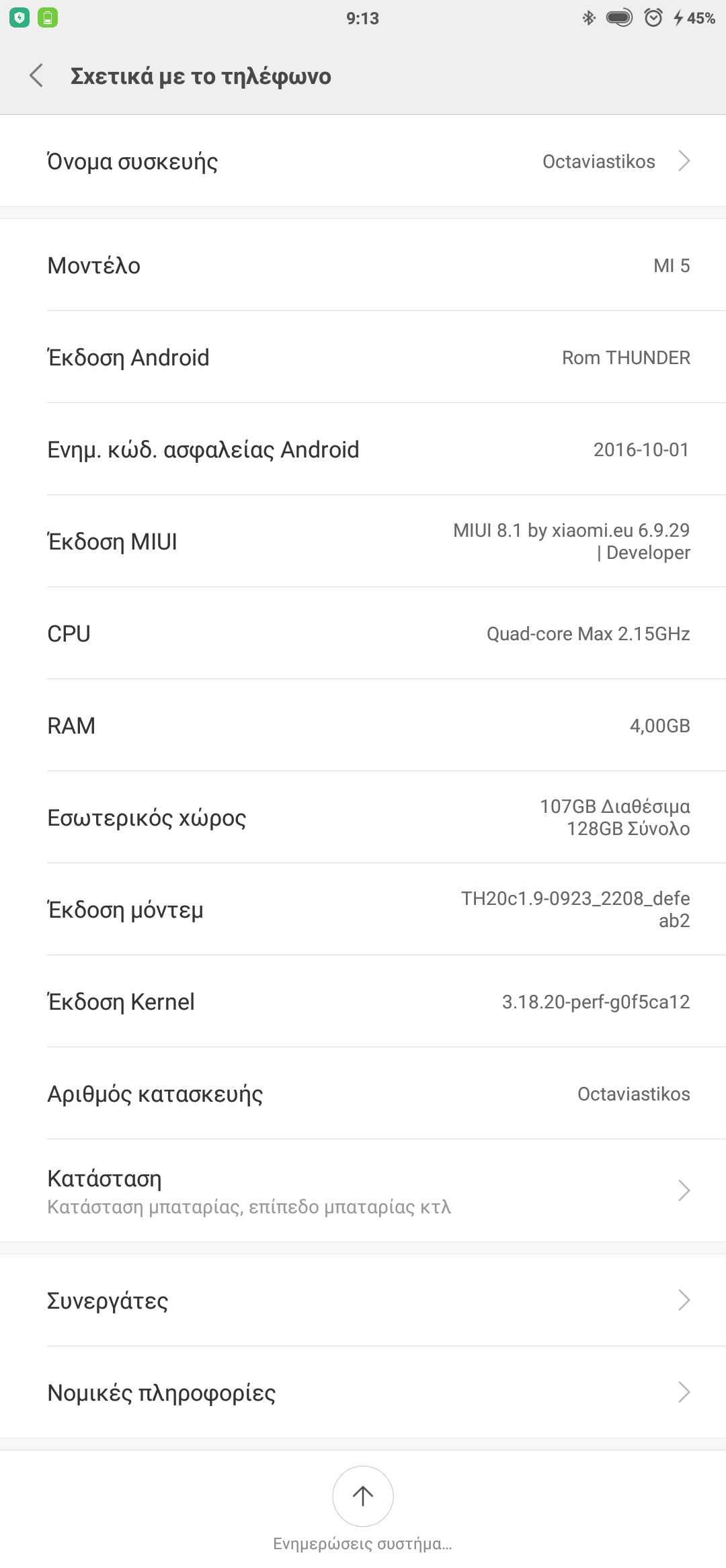
Task: Tap the CPU row
Action: click(x=363, y=634)
